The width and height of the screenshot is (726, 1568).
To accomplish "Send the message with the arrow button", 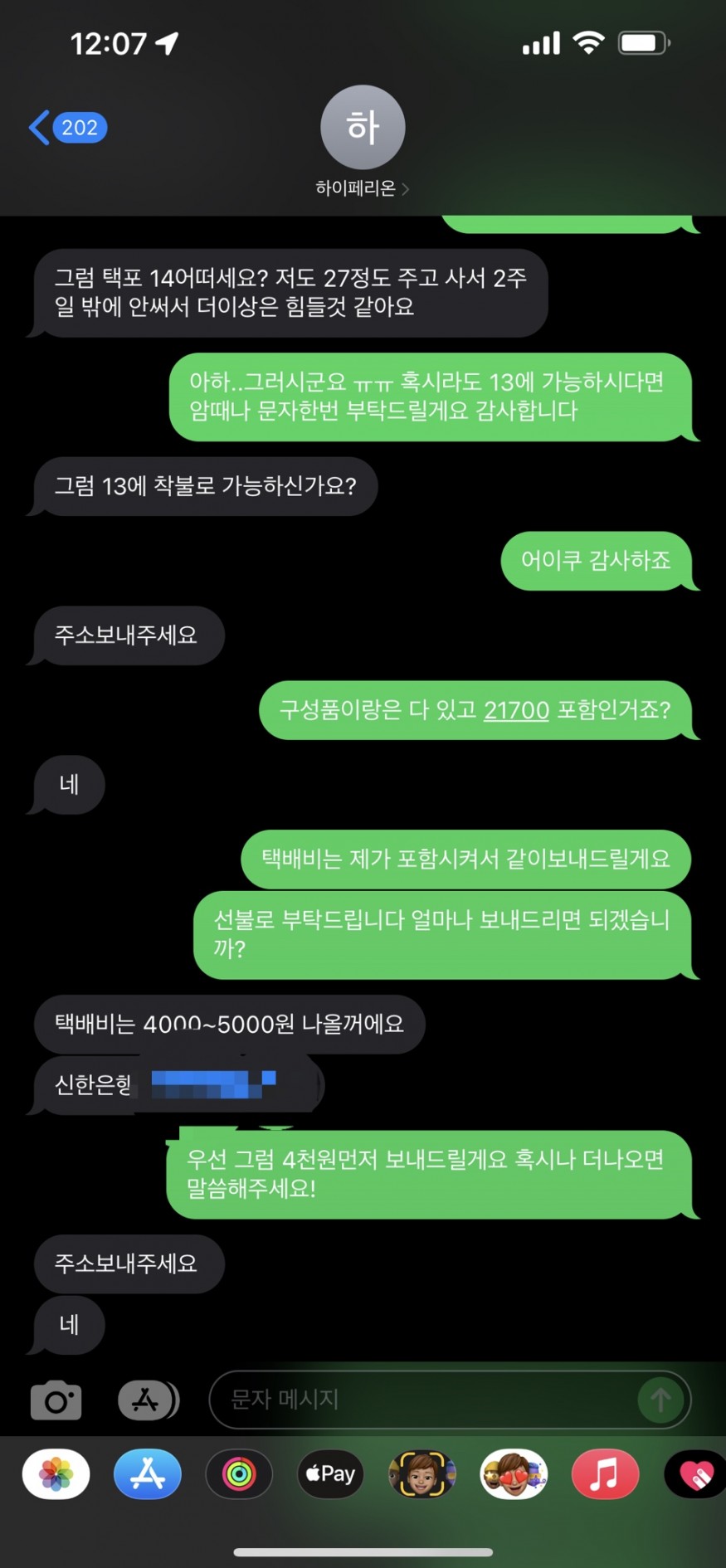I will pos(660,1400).
